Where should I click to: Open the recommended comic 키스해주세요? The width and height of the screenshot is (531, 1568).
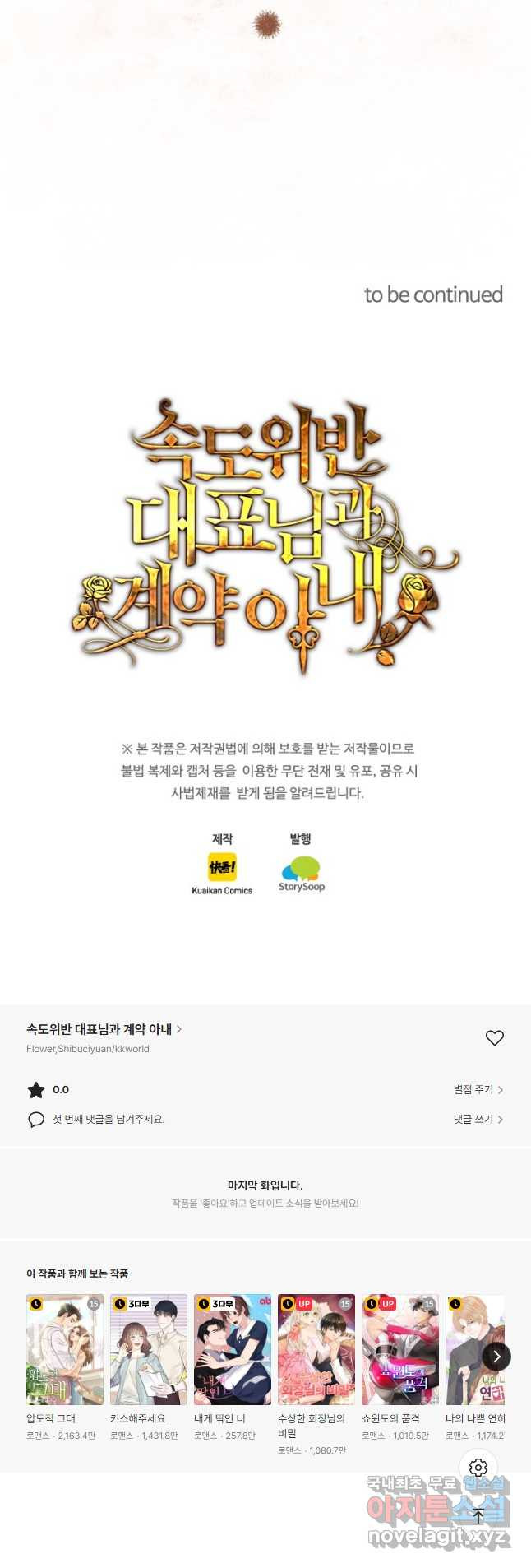tap(149, 1350)
